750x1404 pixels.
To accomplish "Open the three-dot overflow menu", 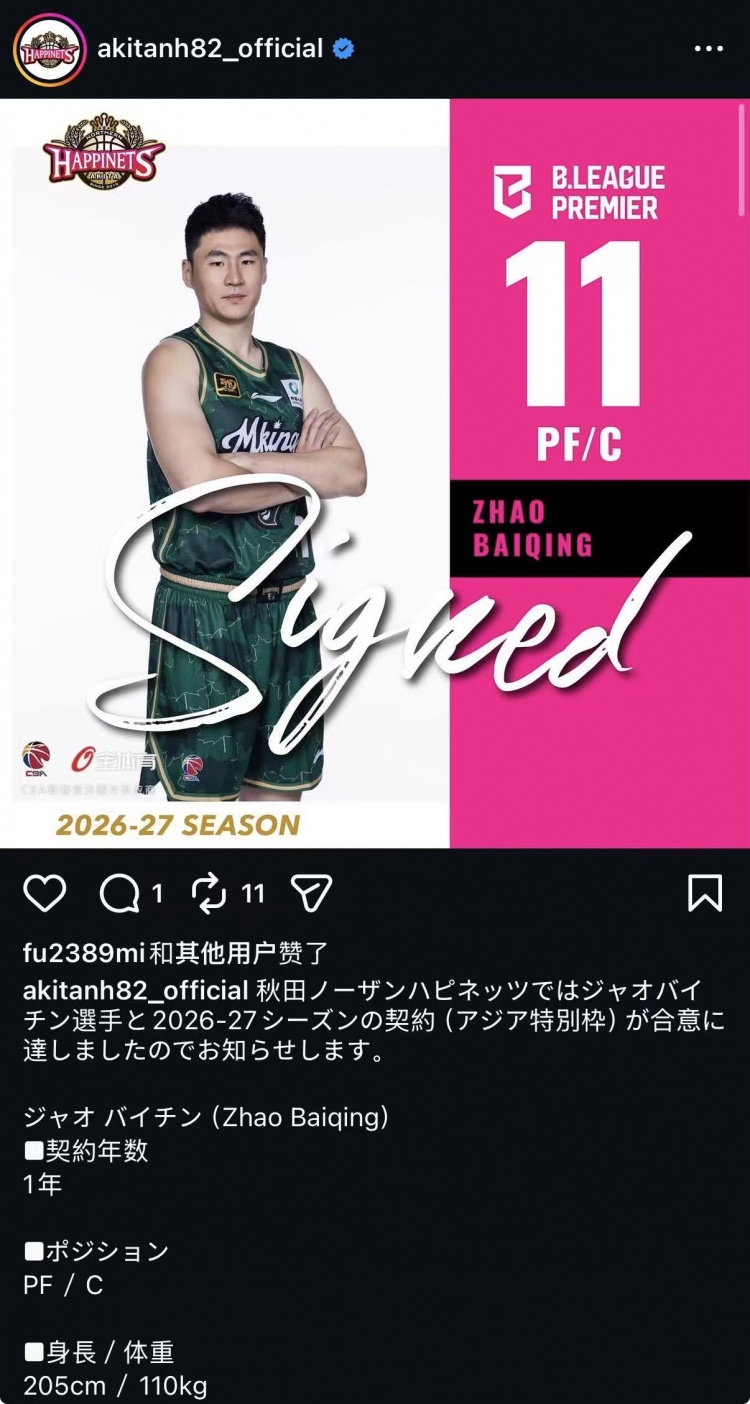I will pyautogui.click(x=708, y=48).
